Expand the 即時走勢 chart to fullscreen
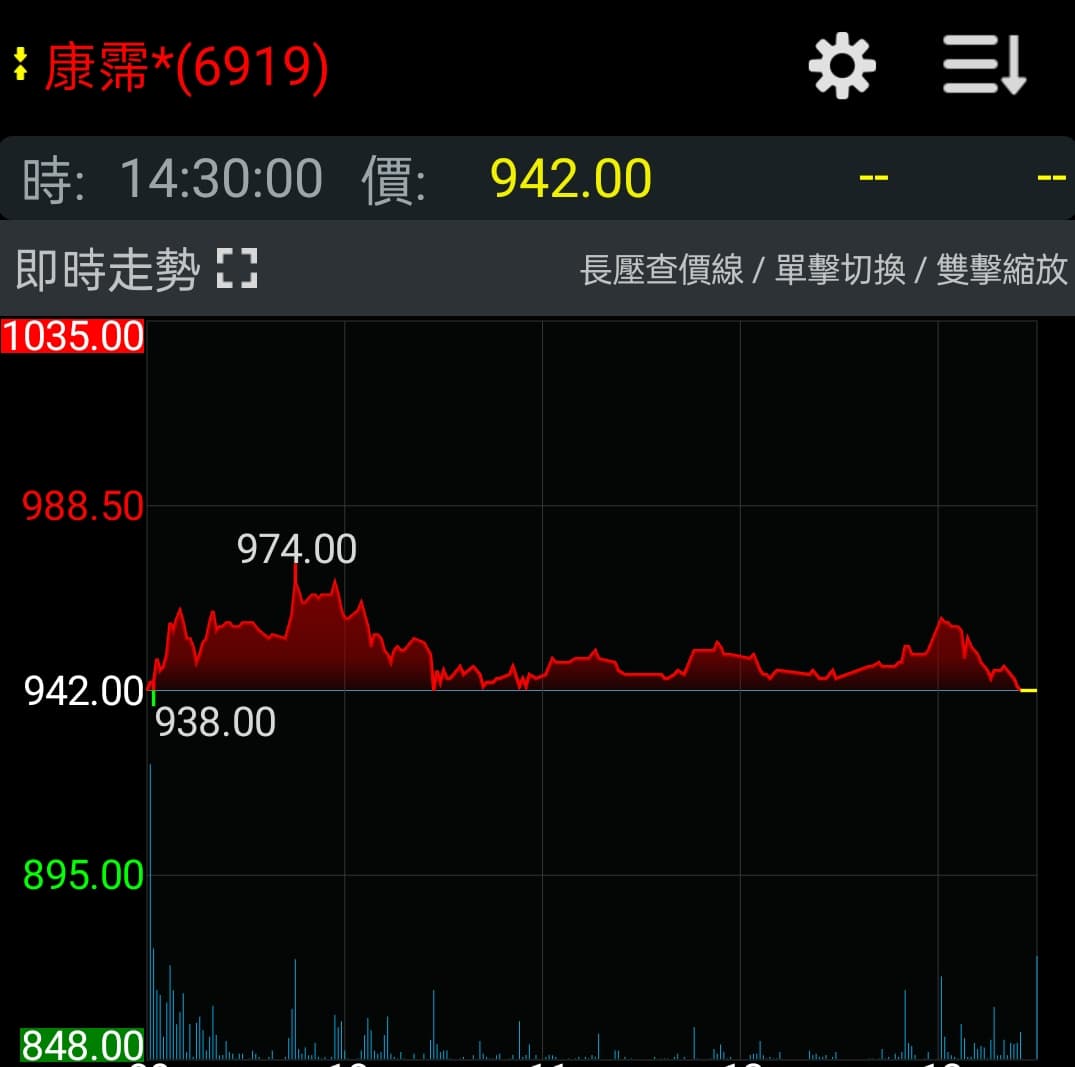Screen dimensions: 1075x1067 237,269
